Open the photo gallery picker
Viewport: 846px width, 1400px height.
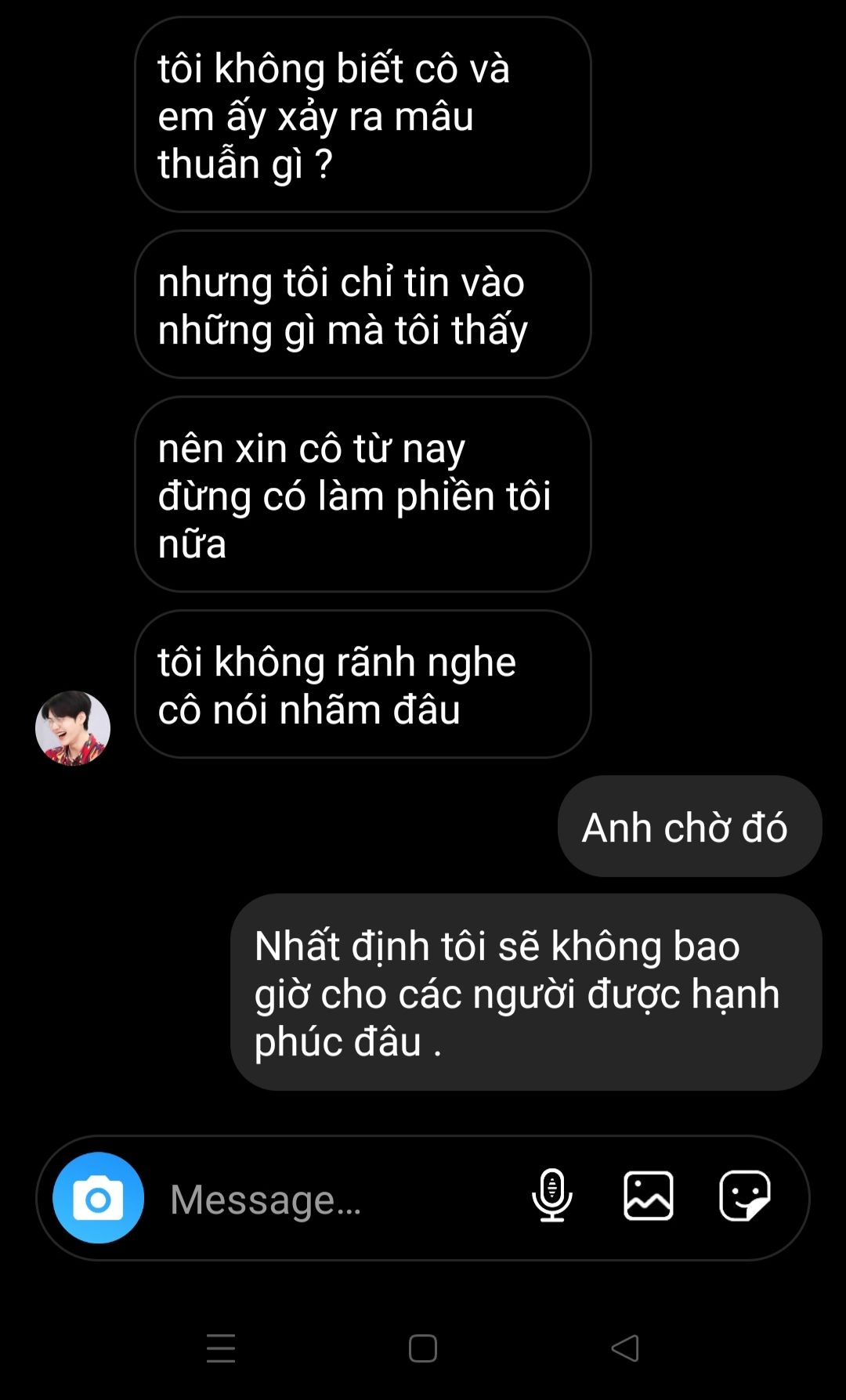(649, 1196)
